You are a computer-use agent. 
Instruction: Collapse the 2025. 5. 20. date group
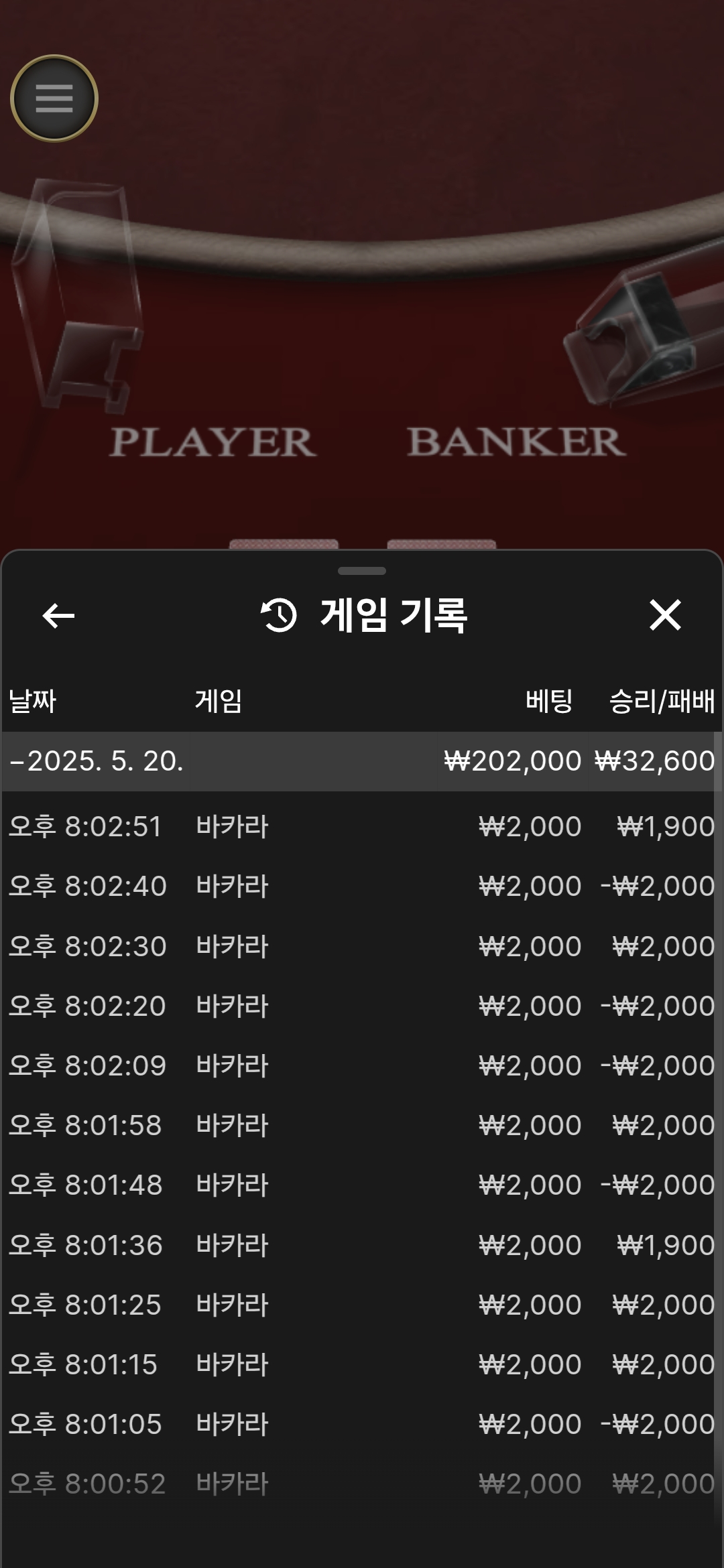point(97,761)
